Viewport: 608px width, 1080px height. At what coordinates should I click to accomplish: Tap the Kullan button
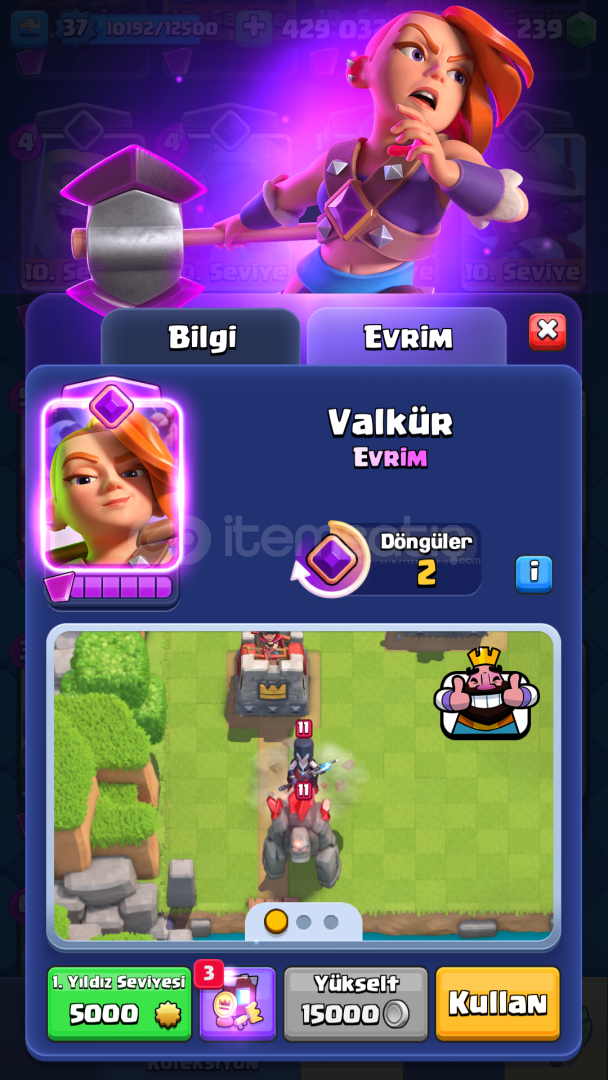(x=498, y=1003)
